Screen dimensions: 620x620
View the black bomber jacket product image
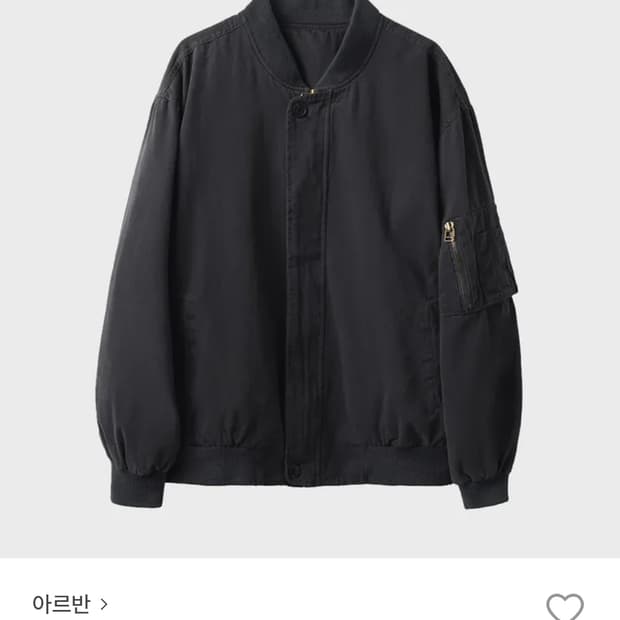point(310,260)
